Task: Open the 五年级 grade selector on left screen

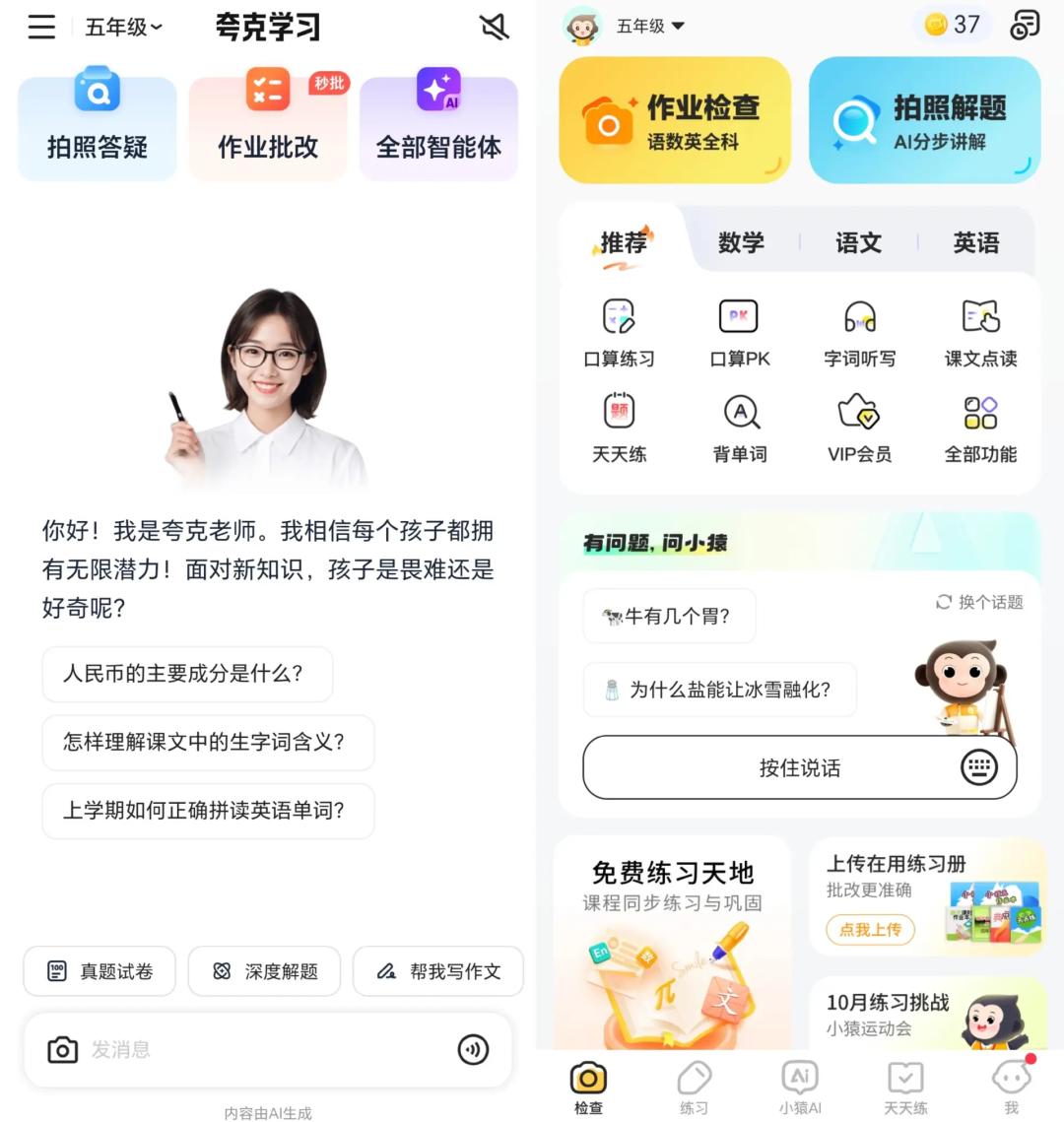Action: [122, 27]
